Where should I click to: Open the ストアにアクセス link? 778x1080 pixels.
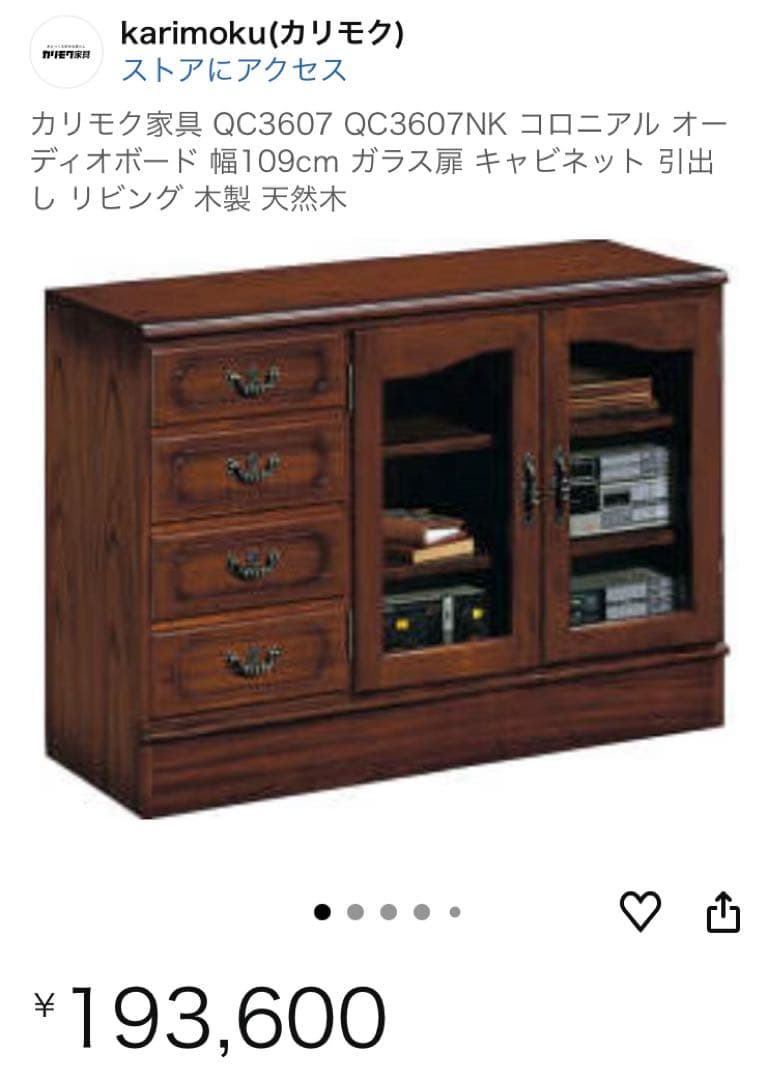click(x=234, y=68)
